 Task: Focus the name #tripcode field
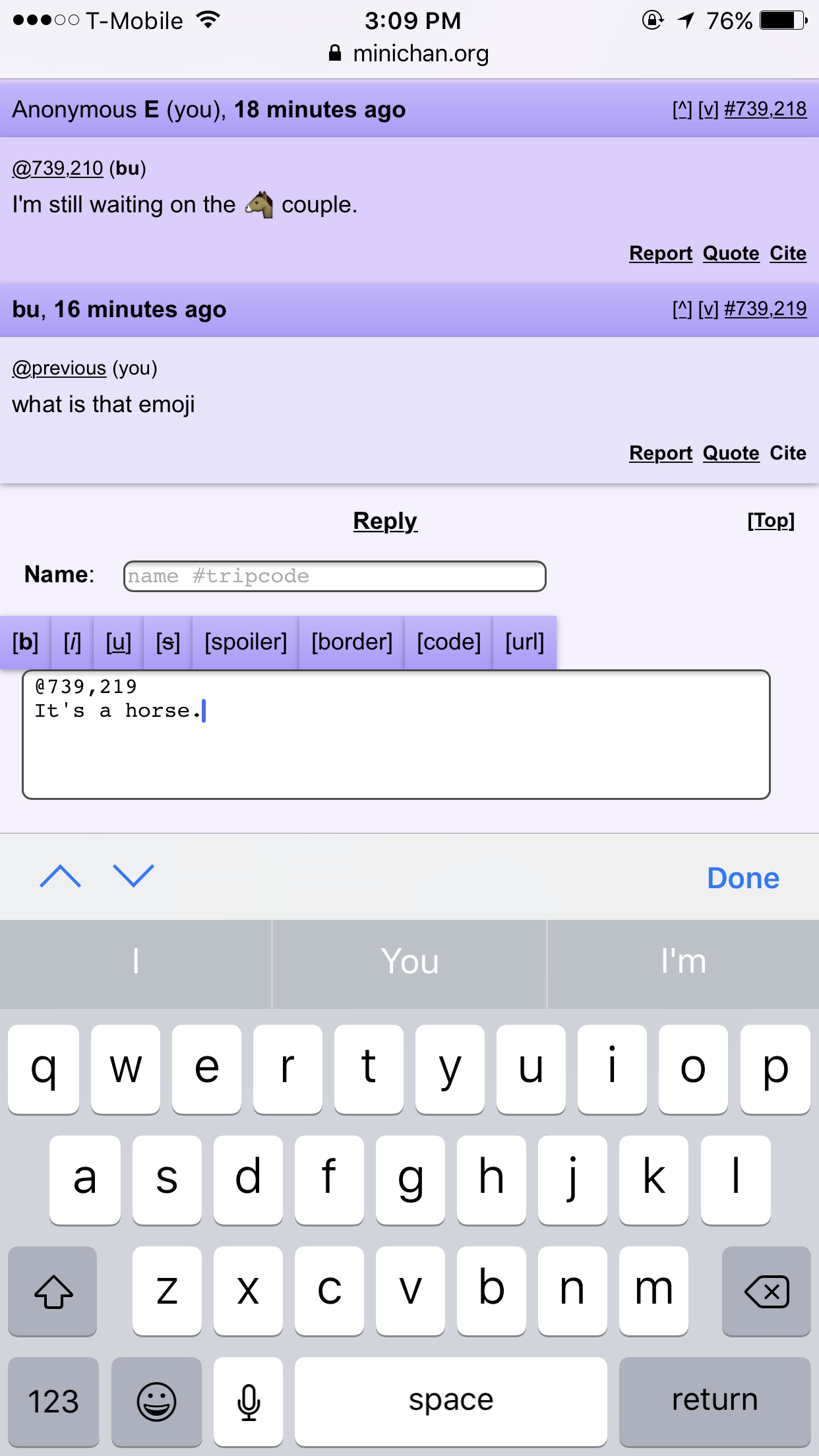334,576
